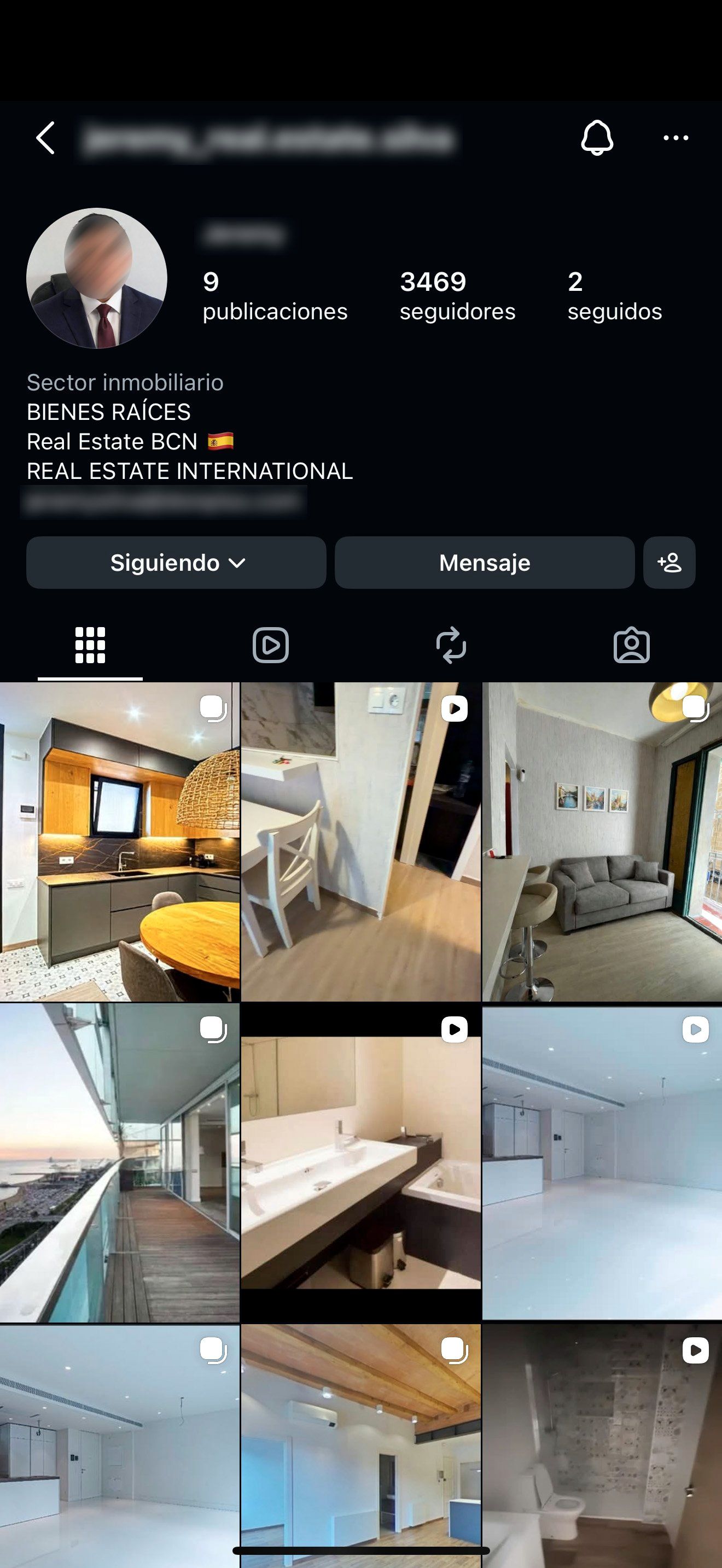Play the white chair reel
This screenshot has height=1568, width=722.
point(360,842)
